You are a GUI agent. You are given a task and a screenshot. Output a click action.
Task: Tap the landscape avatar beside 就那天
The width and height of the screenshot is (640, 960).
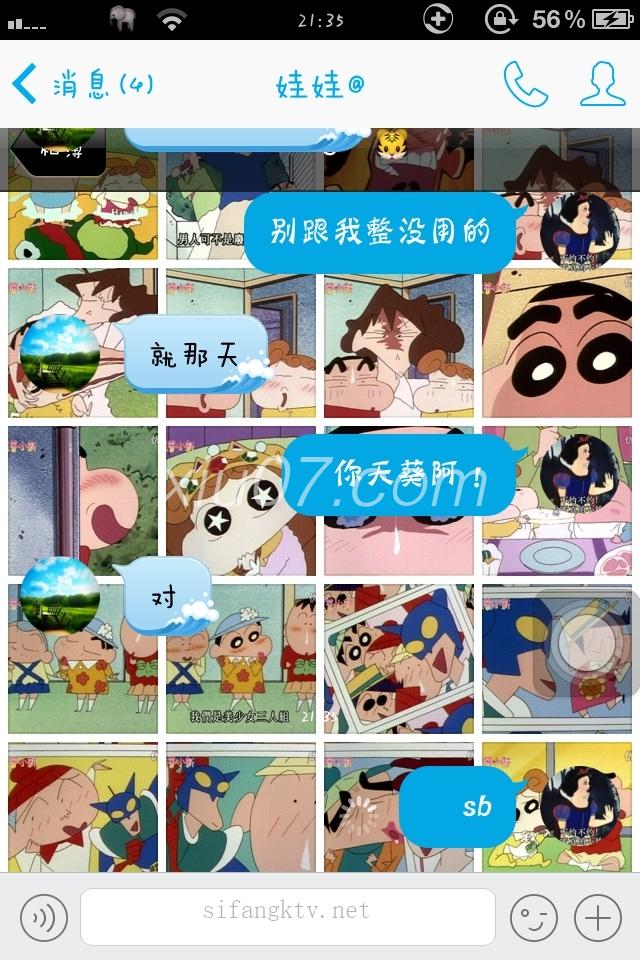pyautogui.click(x=60, y=355)
